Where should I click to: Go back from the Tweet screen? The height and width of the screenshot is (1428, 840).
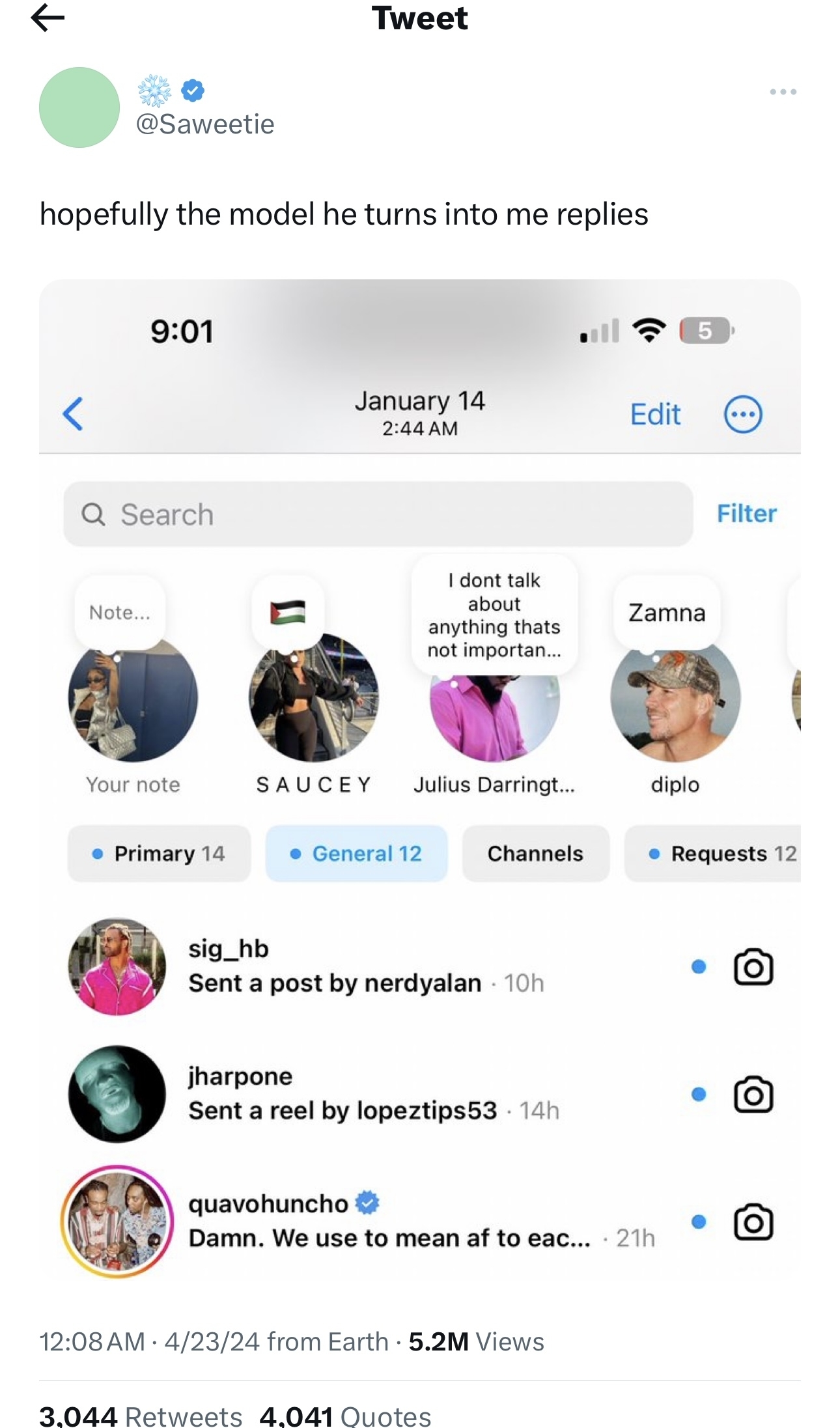48,19
